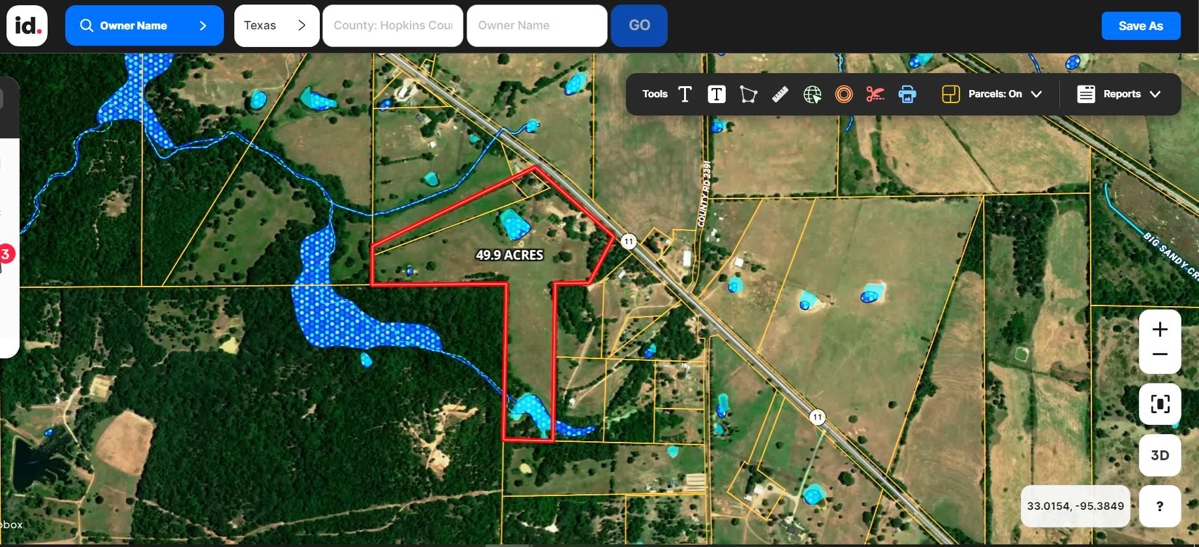1199x547 pixels.
Task: Open the help question mark
Action: click(1160, 506)
